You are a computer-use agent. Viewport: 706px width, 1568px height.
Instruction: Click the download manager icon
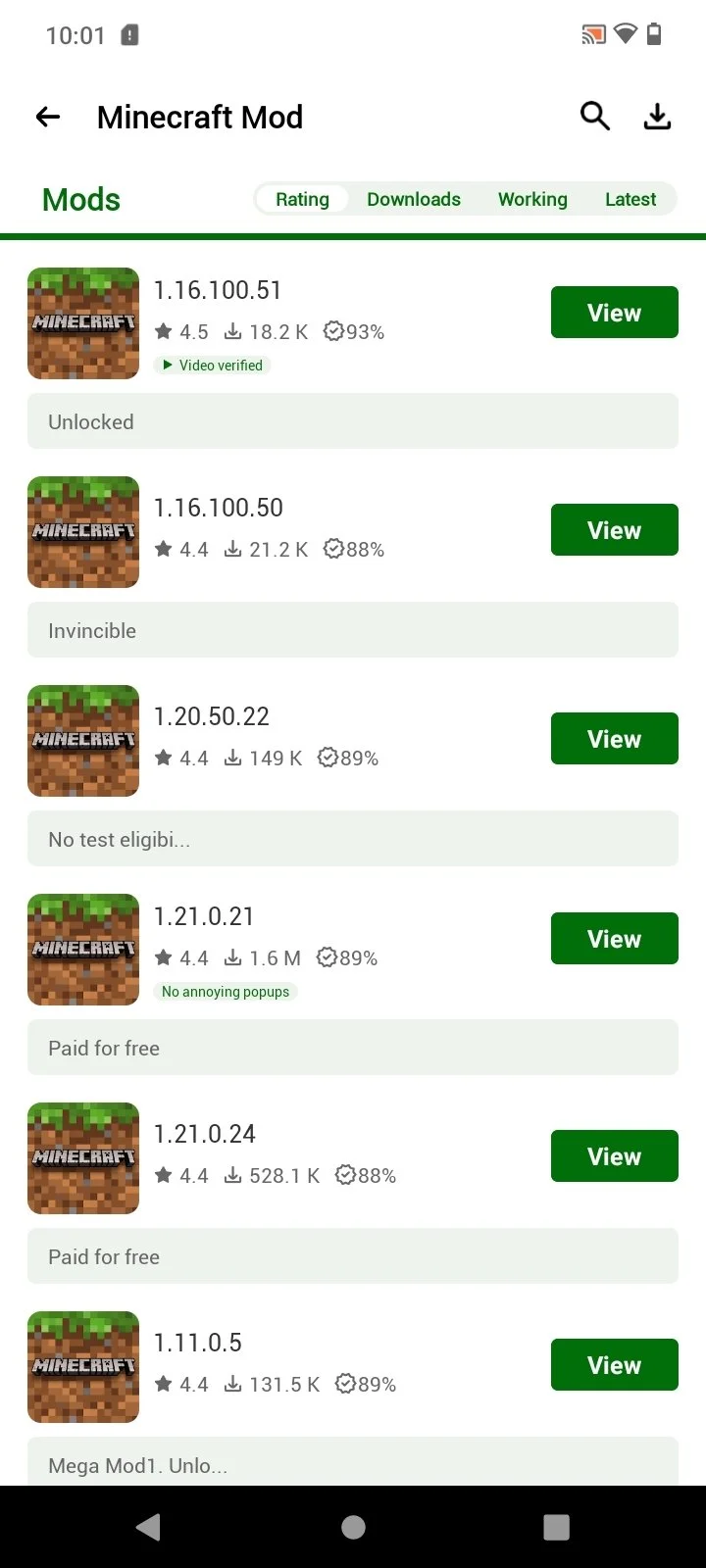[657, 116]
